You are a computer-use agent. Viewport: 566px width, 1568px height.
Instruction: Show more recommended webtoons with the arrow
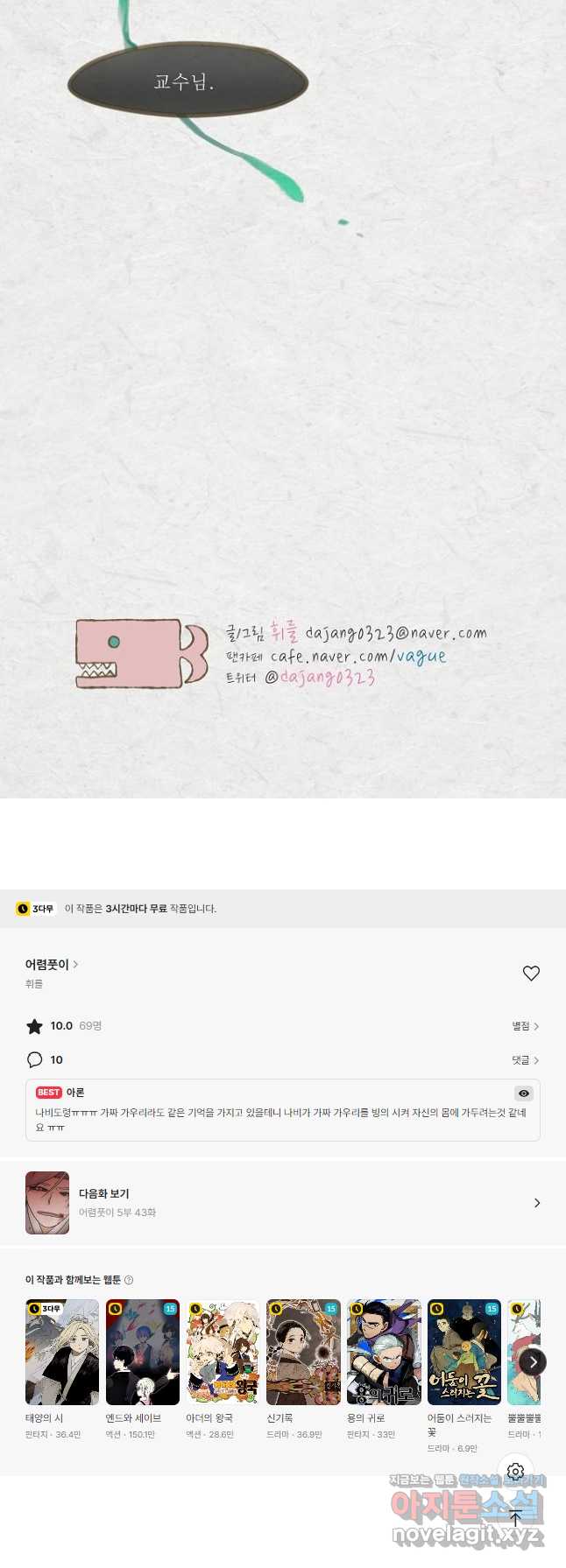pos(533,1361)
